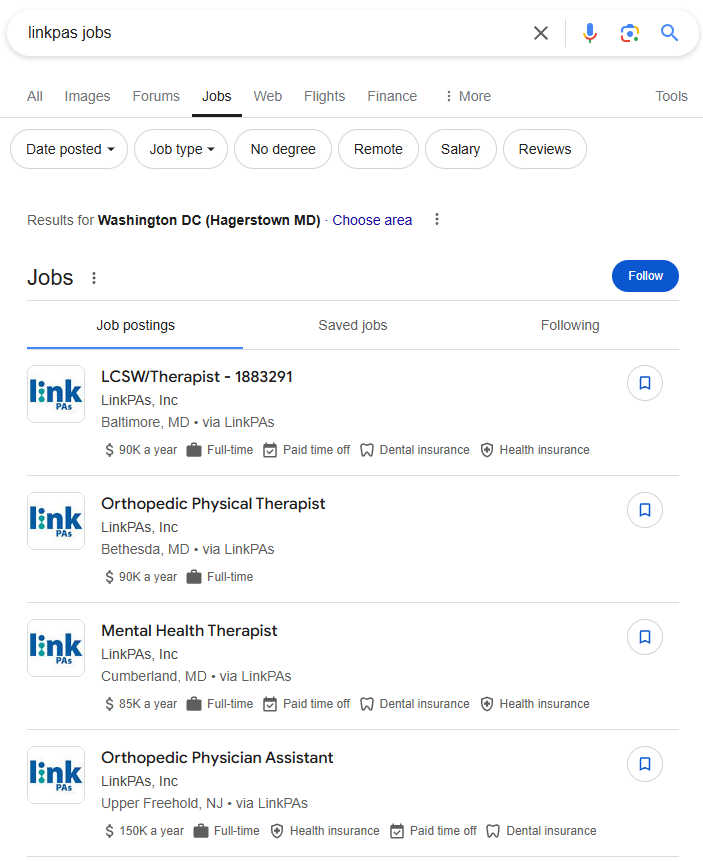Image resolution: width=703 pixels, height=861 pixels.
Task: Open the Mental Health Therapist listing
Action: (189, 631)
